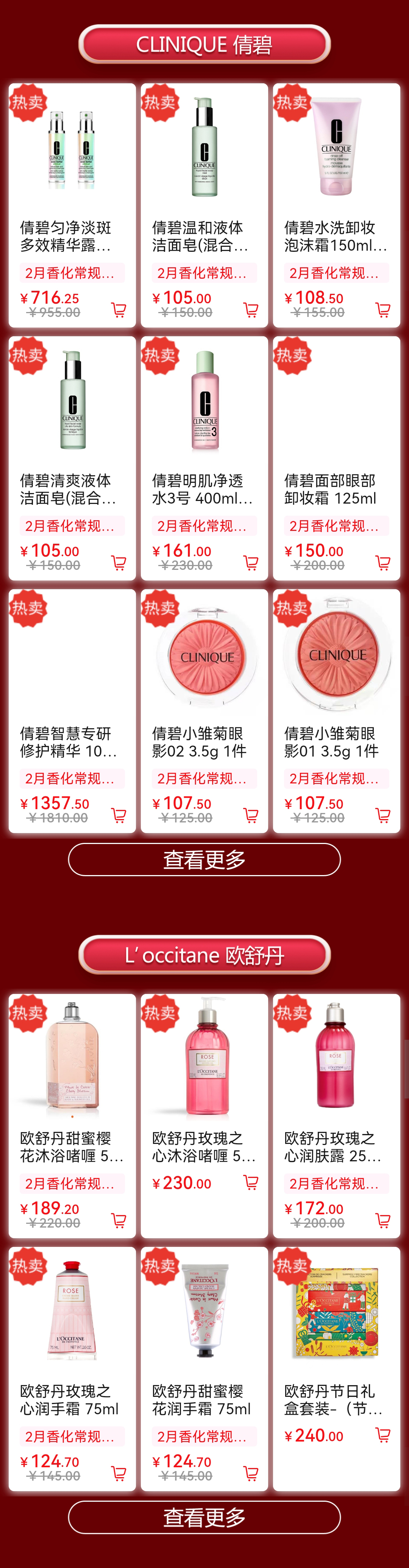Add 倩碧匀净淡斑多效精华露 to cart
The image size is (409, 1568).
click(119, 310)
